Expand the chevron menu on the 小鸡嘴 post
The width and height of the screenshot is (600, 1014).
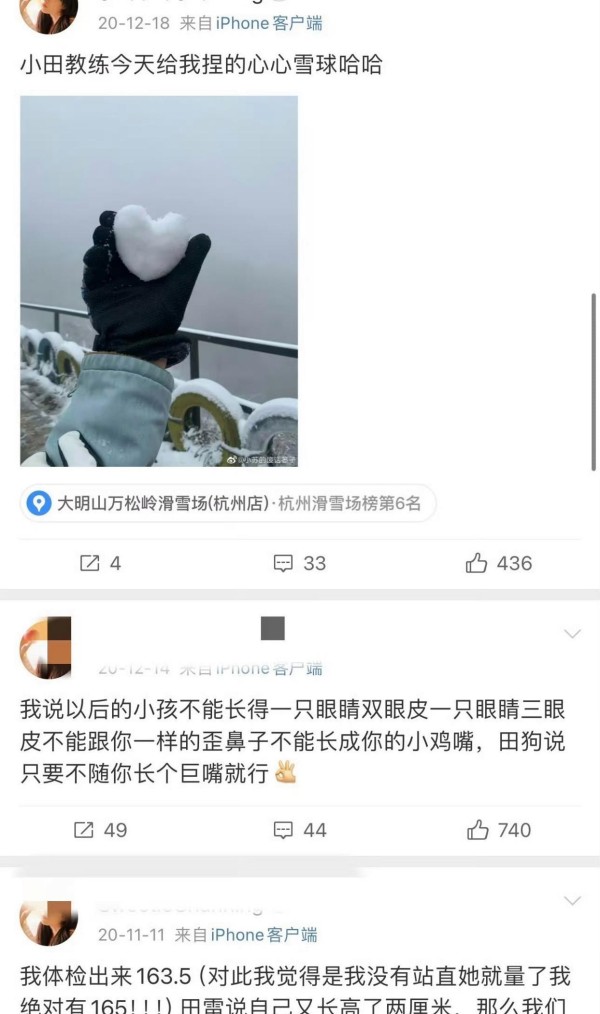click(x=572, y=634)
